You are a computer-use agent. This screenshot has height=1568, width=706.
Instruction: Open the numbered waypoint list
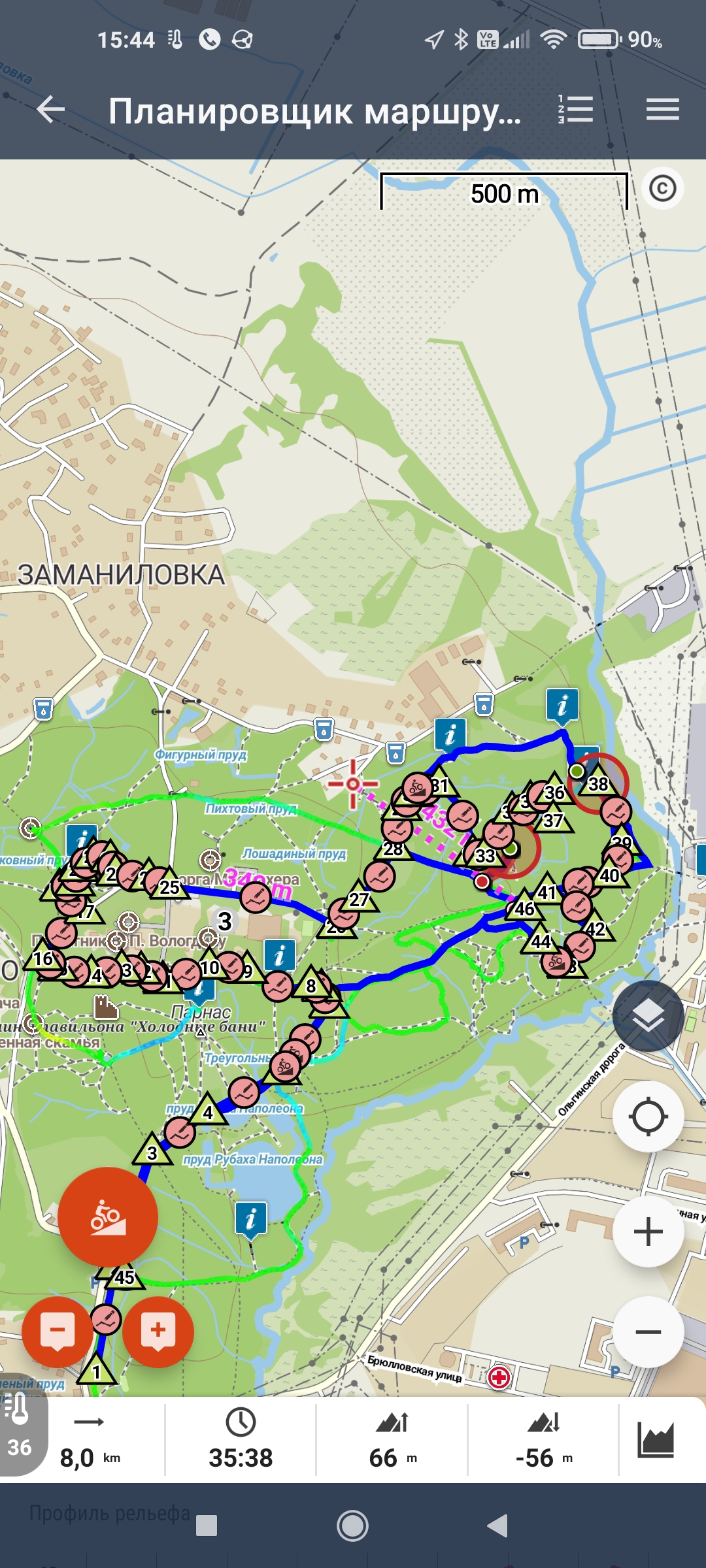click(x=575, y=109)
